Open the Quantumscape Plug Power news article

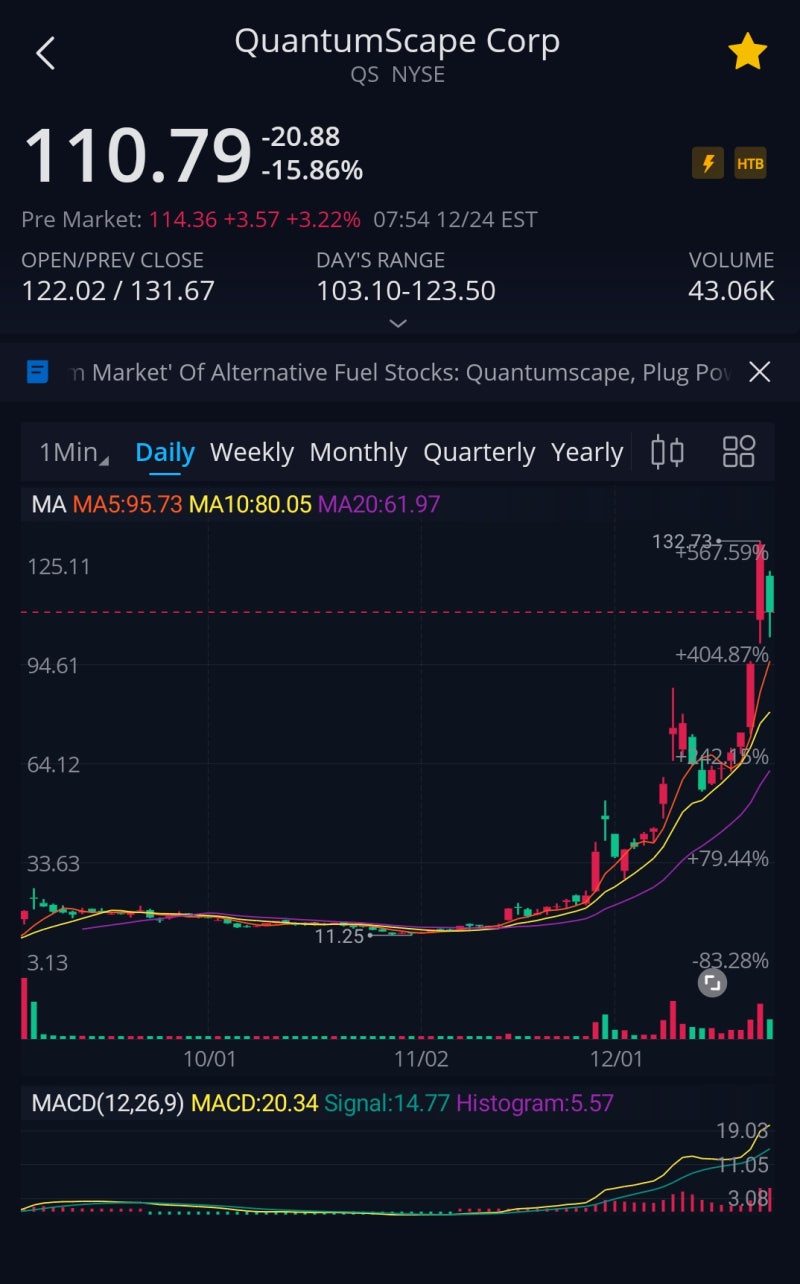tap(400, 372)
